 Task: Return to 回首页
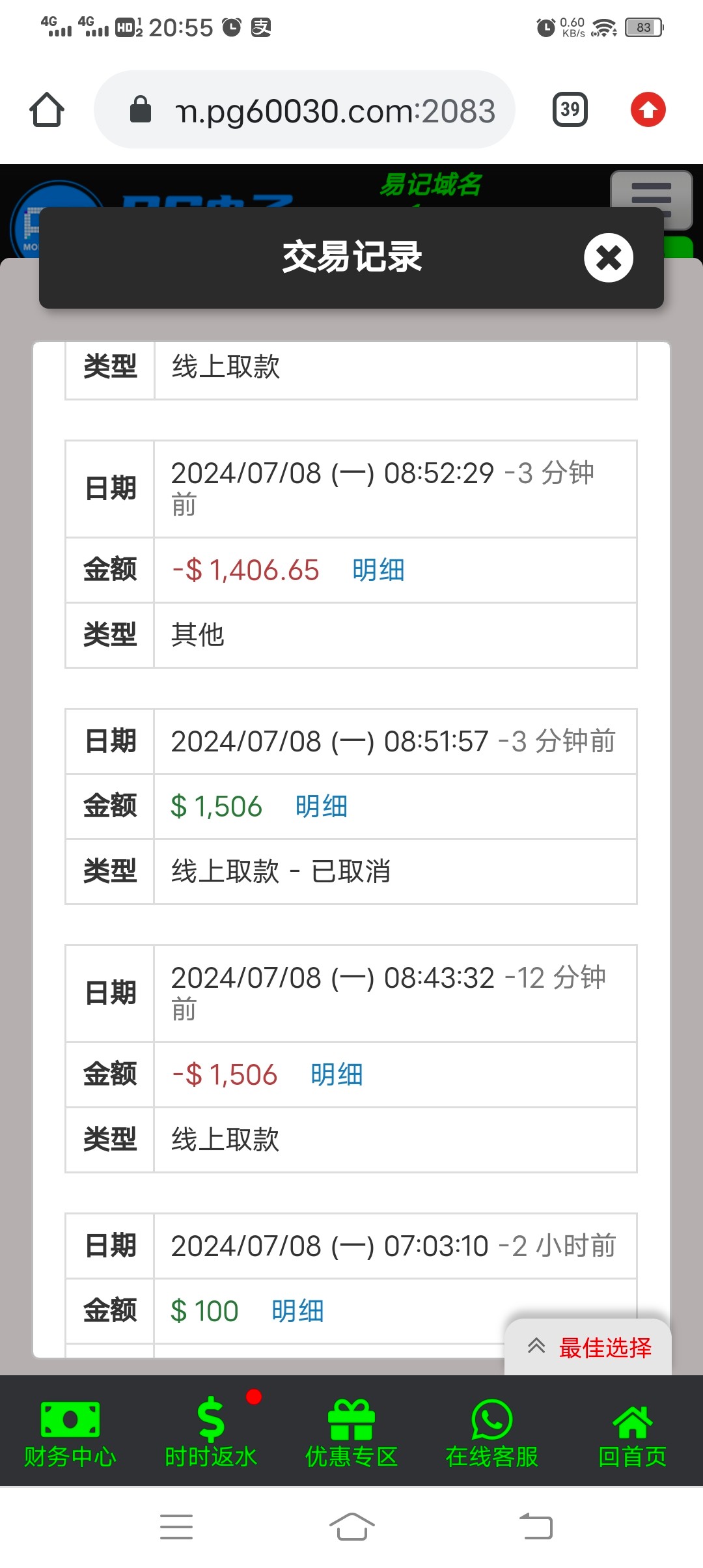(632, 1433)
